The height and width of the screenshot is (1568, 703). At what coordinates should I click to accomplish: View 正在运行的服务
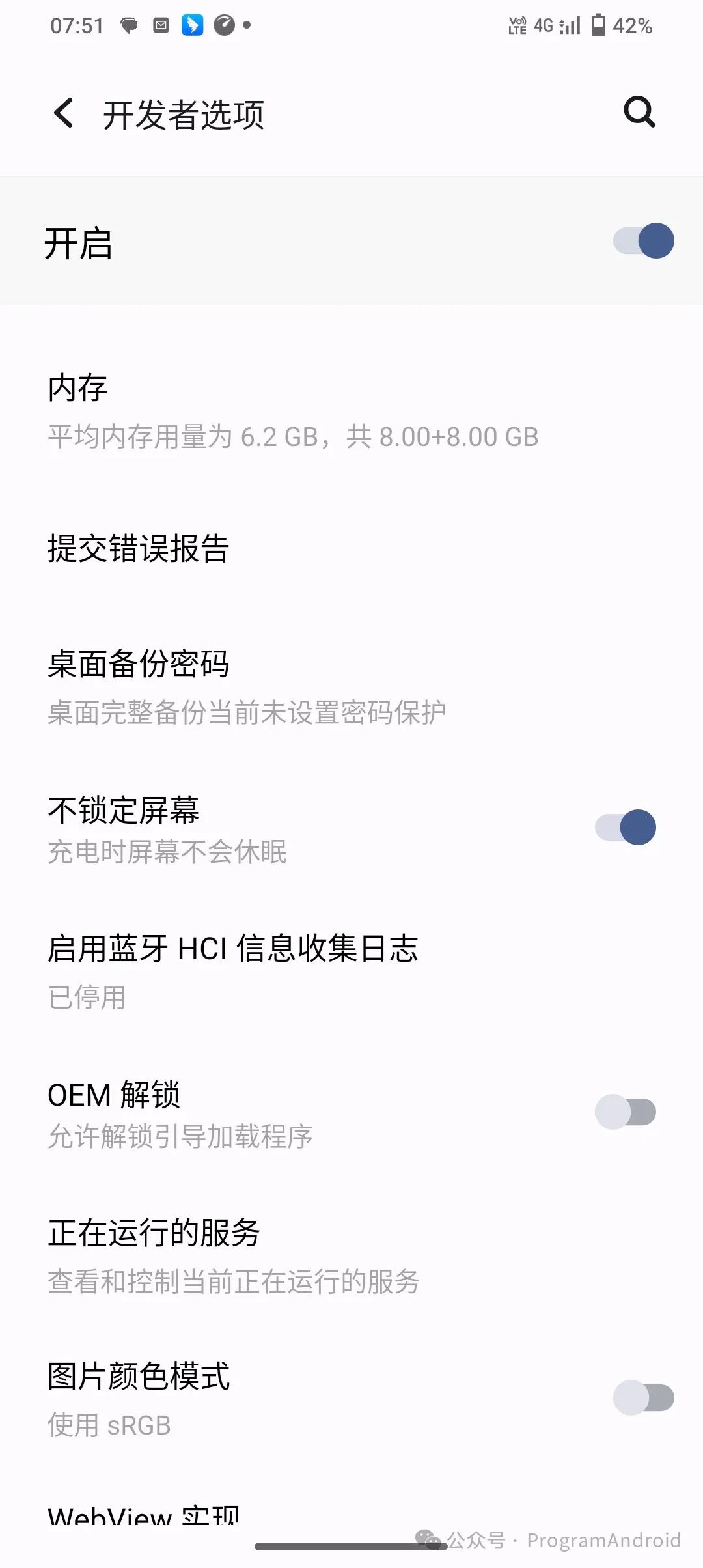(x=233, y=1257)
